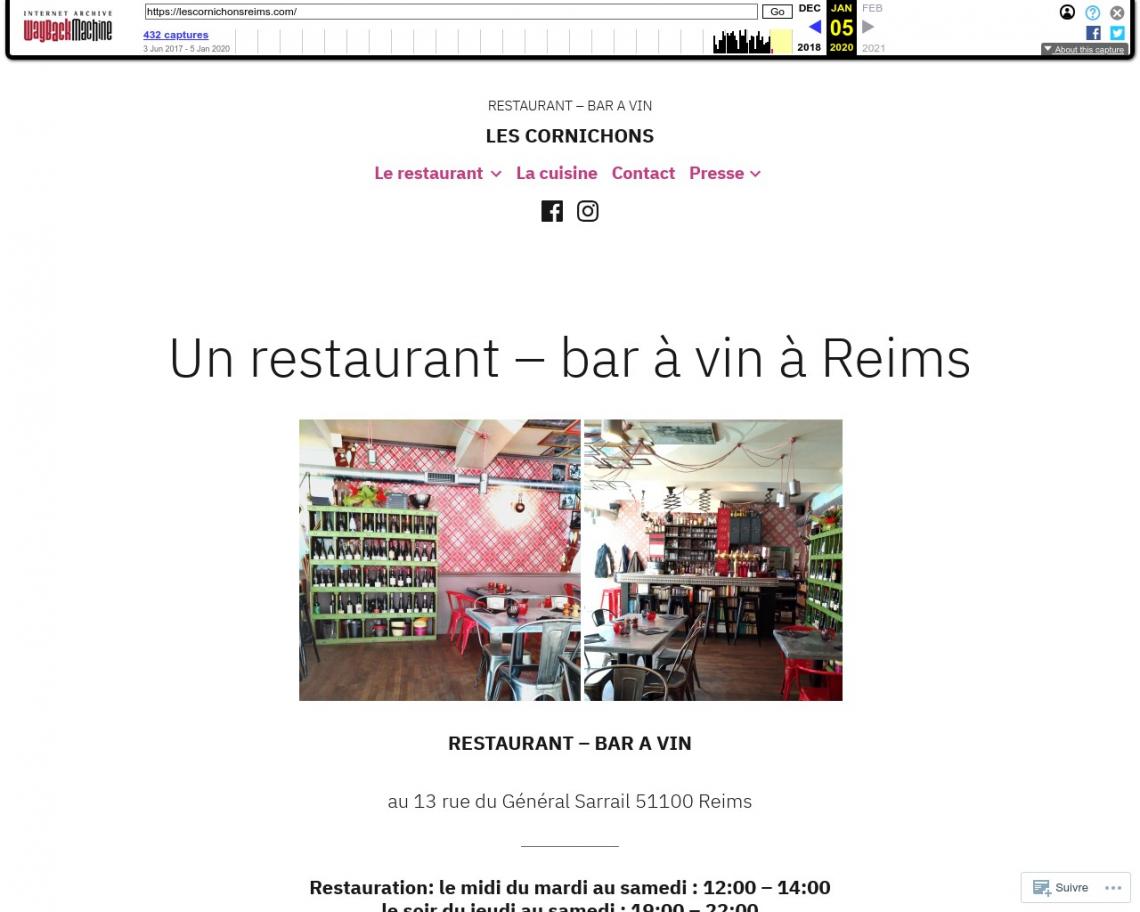Open the restaurant's Instagram profile
Image resolution: width=1140 pixels, height=912 pixels.
click(x=588, y=211)
